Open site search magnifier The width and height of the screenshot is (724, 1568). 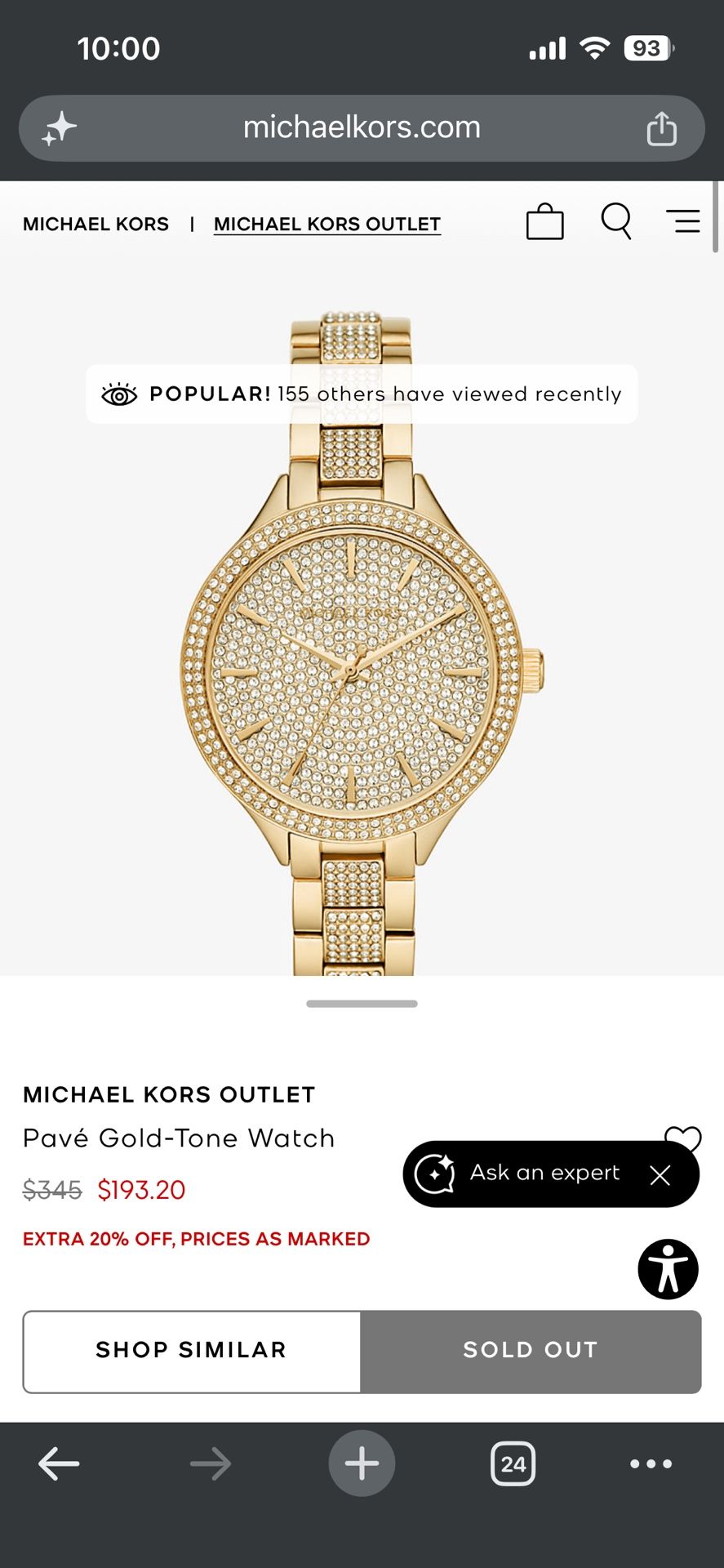point(616,221)
